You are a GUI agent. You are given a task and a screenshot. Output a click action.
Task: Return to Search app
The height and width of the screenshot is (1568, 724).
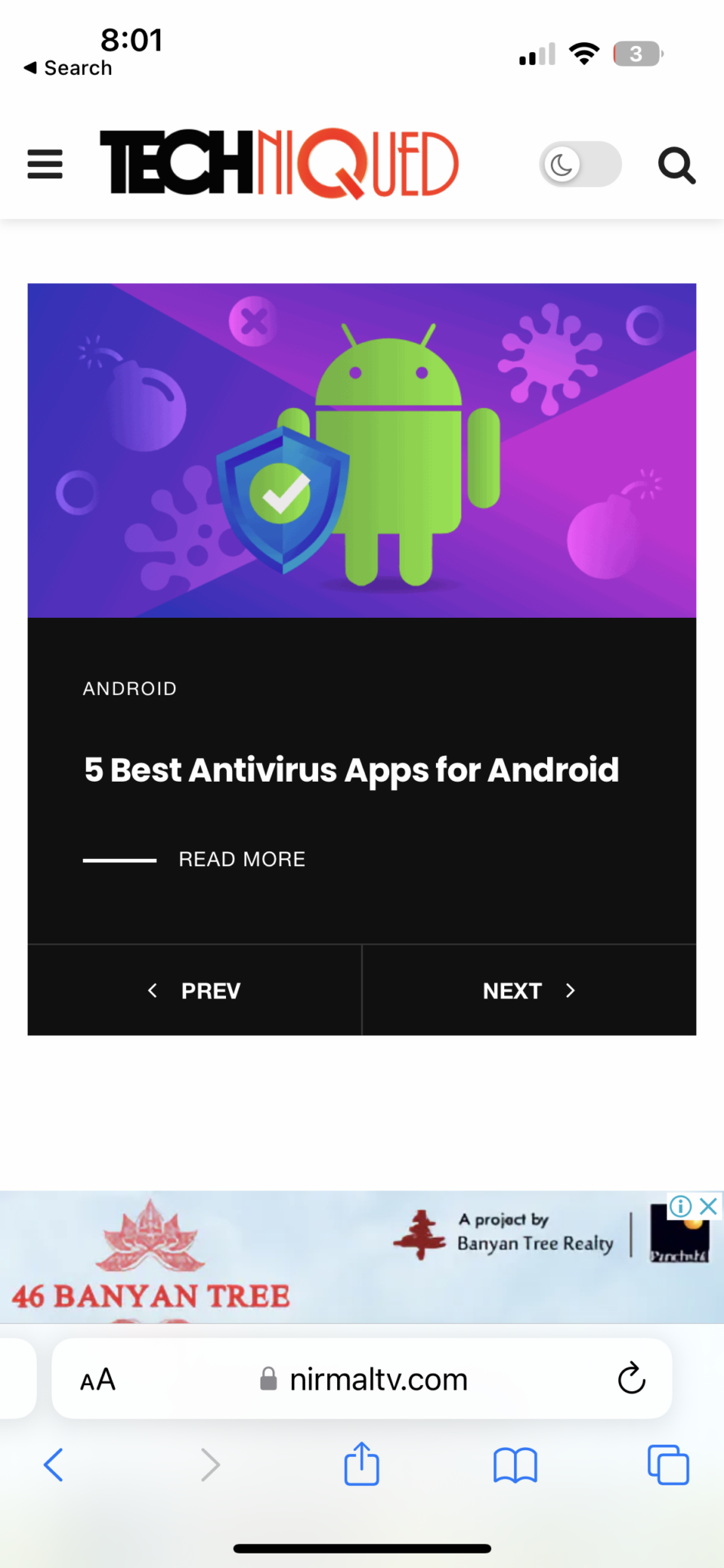coord(68,68)
